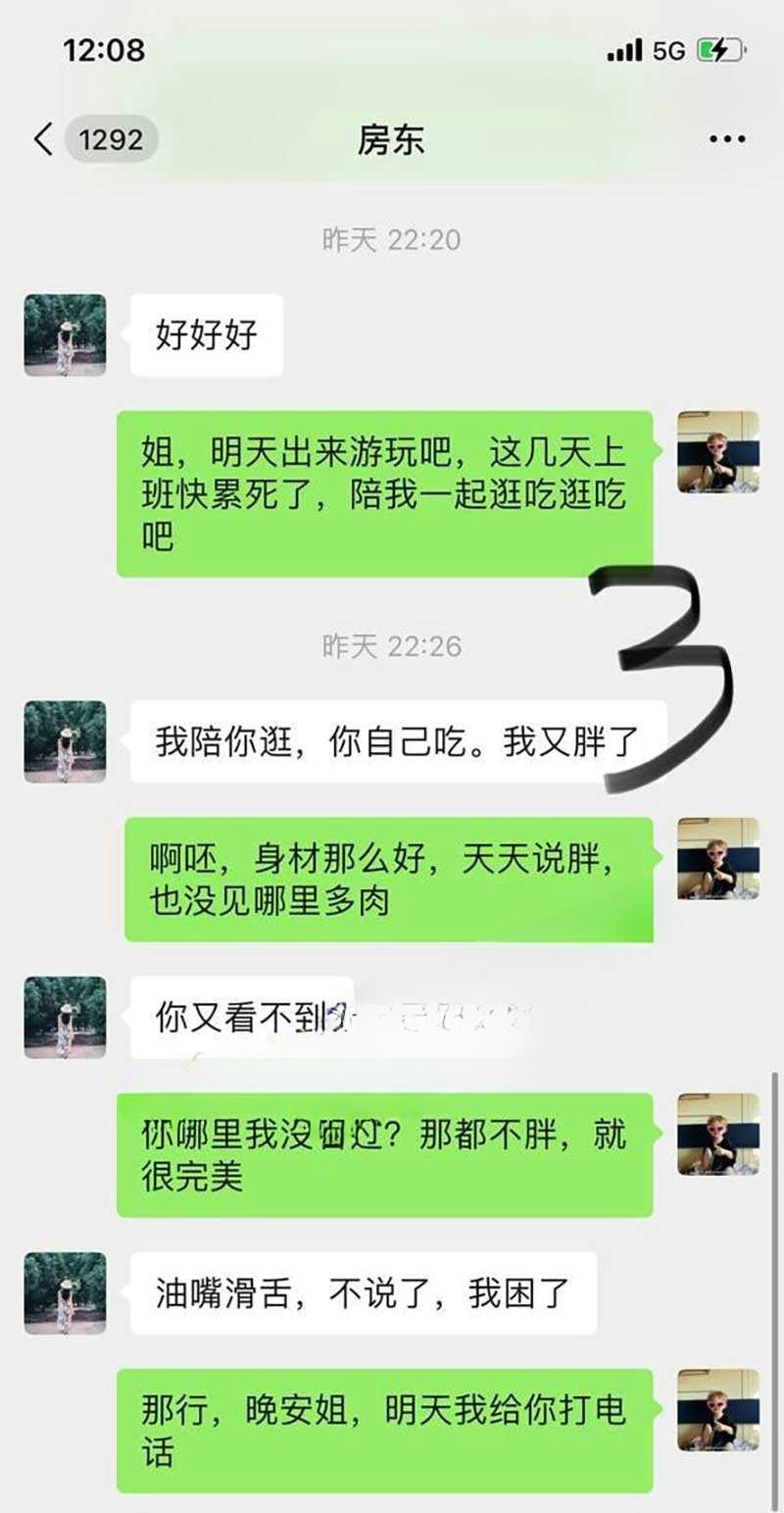The height and width of the screenshot is (1513, 784).
Task: Open landlord's avatar beside 好好好 message
Action: coord(65,334)
